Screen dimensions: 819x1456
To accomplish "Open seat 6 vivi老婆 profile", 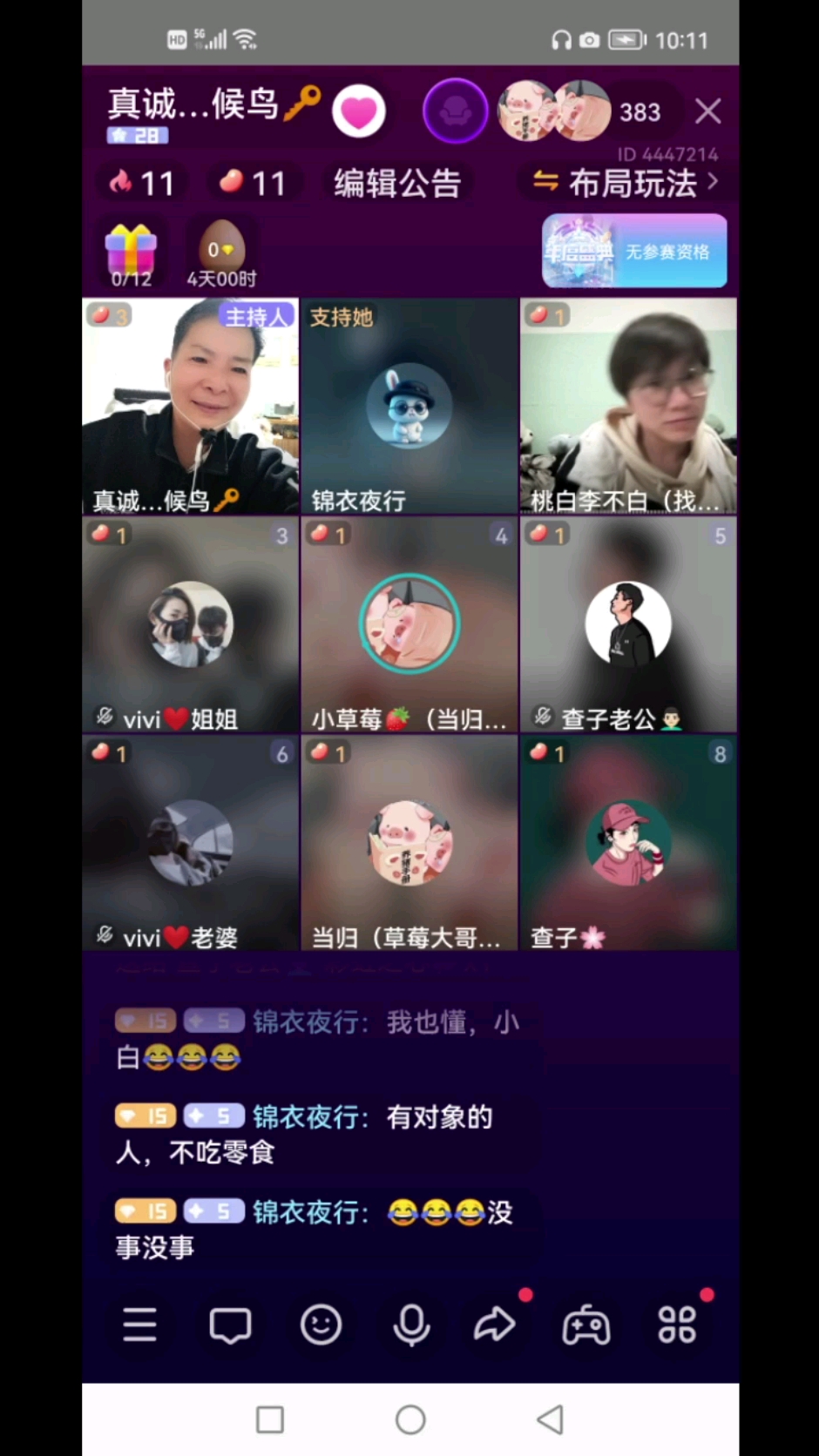I will pyautogui.click(x=191, y=843).
